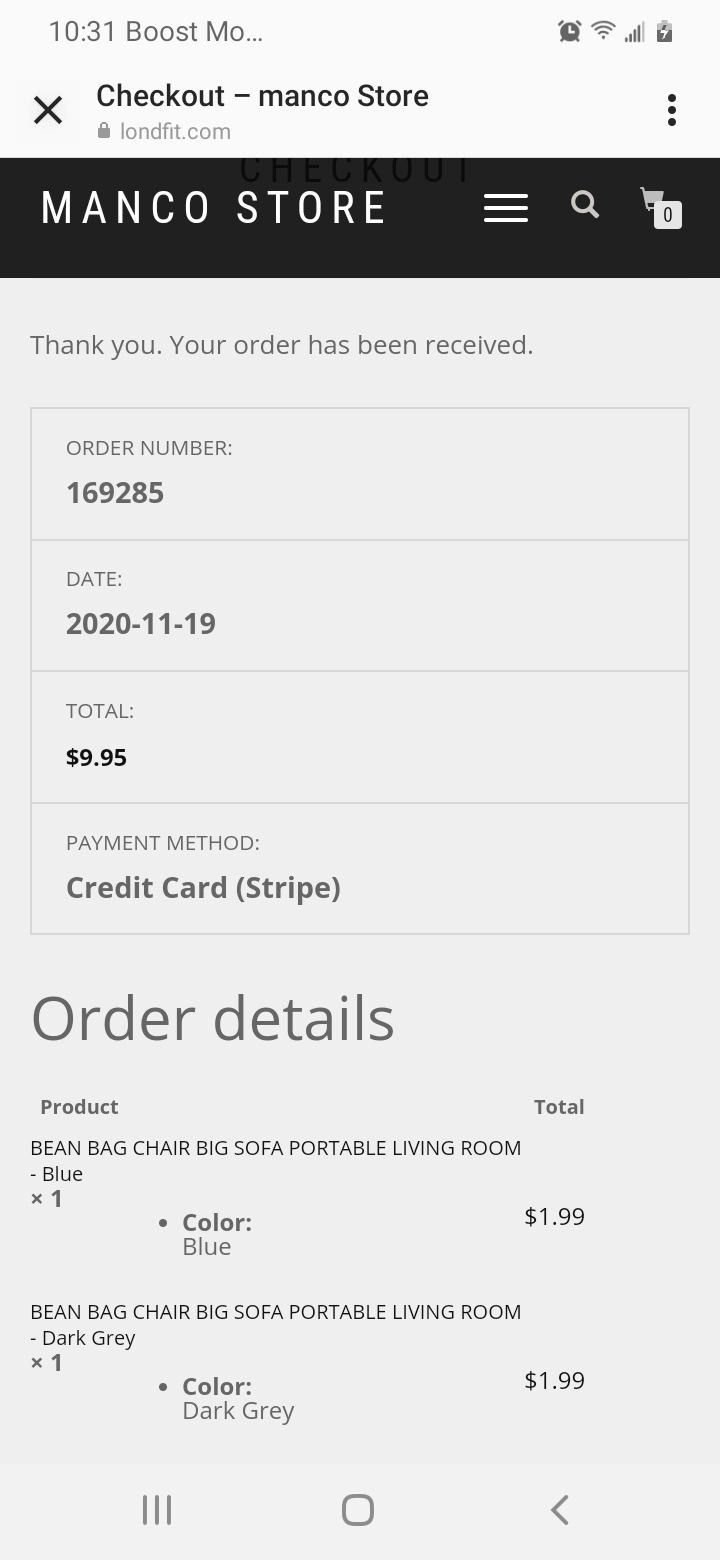Open the Dark Grey bean bag chair product
Screen dimensions: 720x1560
(275, 1324)
